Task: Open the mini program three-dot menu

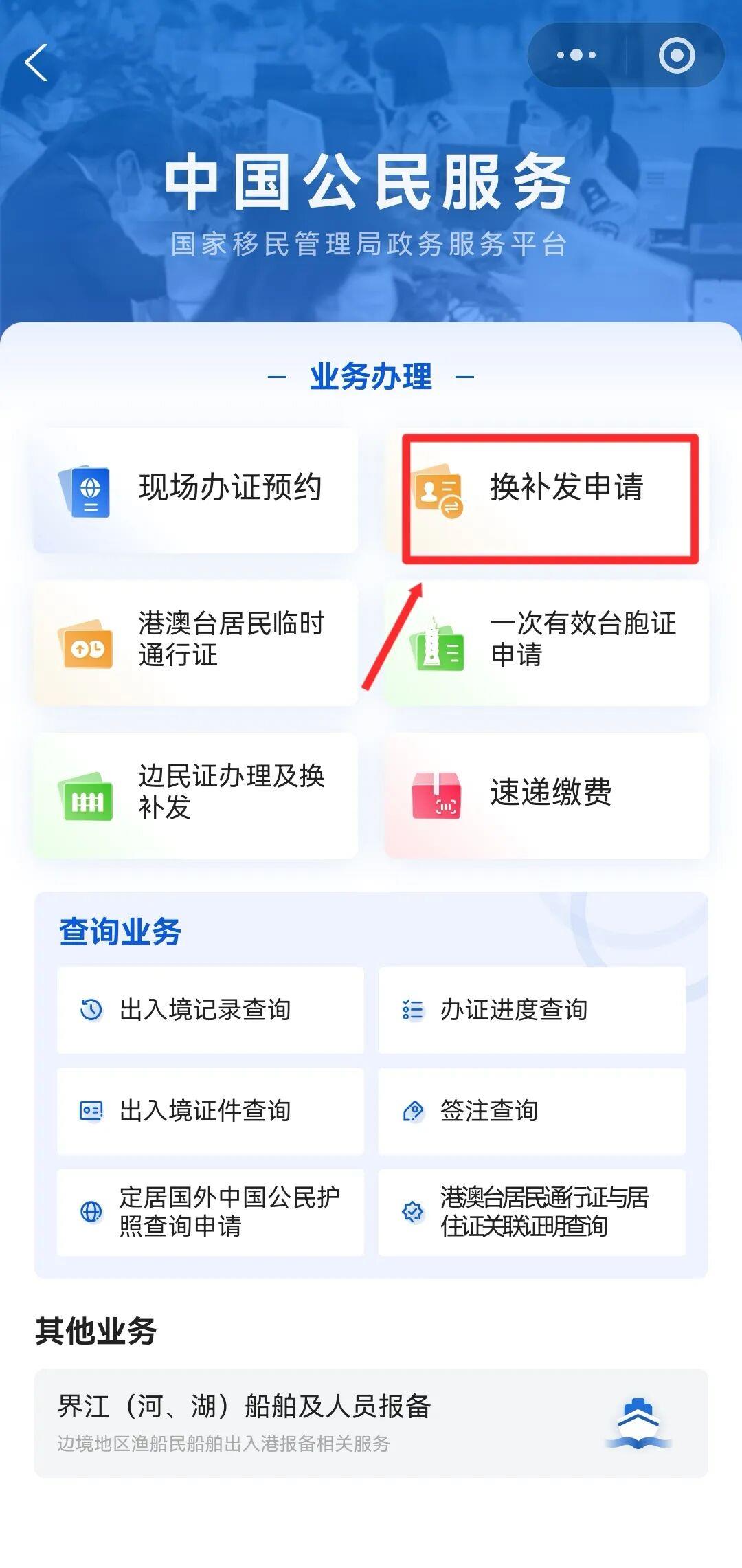Action: (576, 55)
